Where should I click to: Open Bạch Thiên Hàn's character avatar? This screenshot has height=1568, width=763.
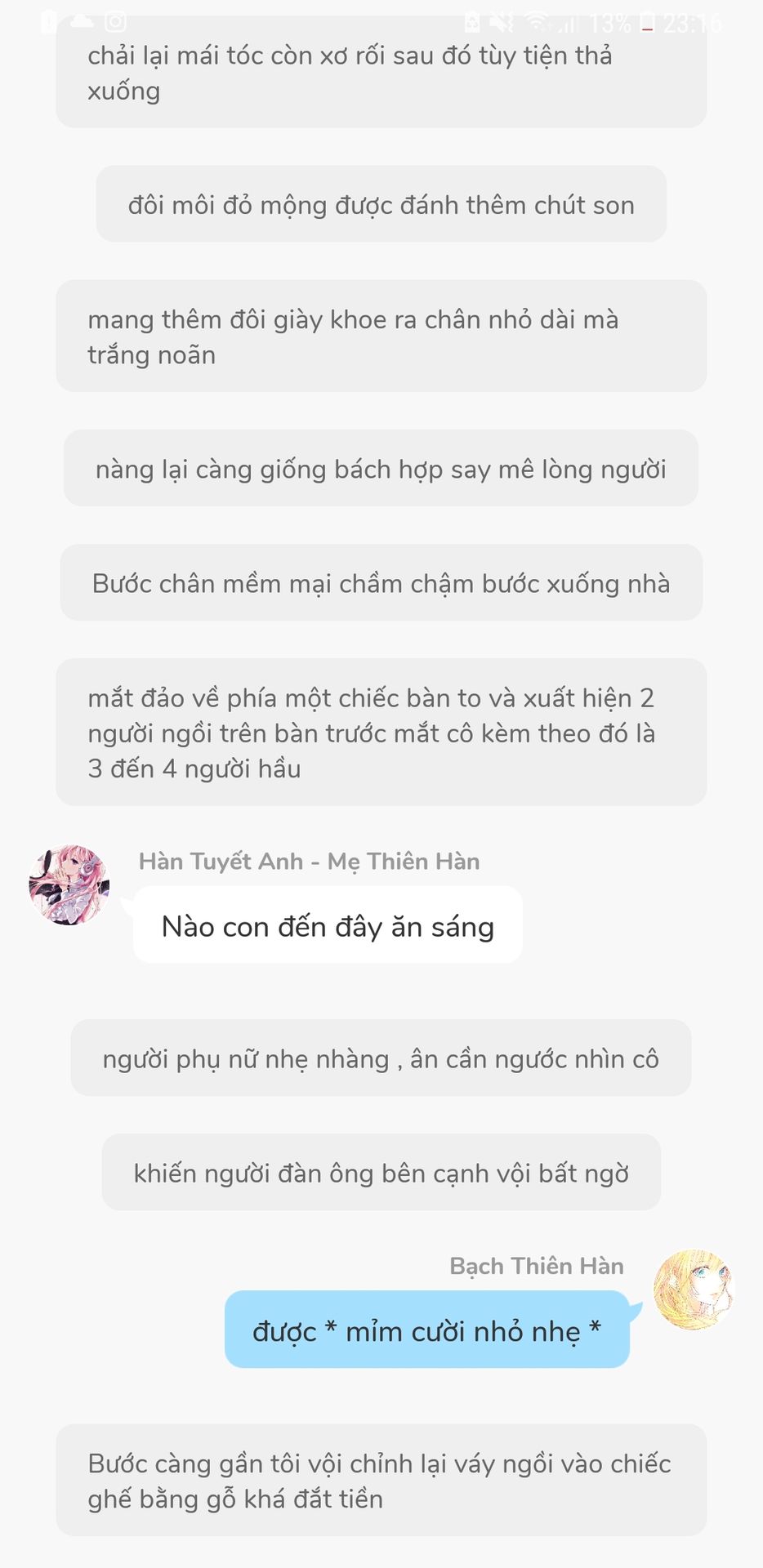[694, 1289]
